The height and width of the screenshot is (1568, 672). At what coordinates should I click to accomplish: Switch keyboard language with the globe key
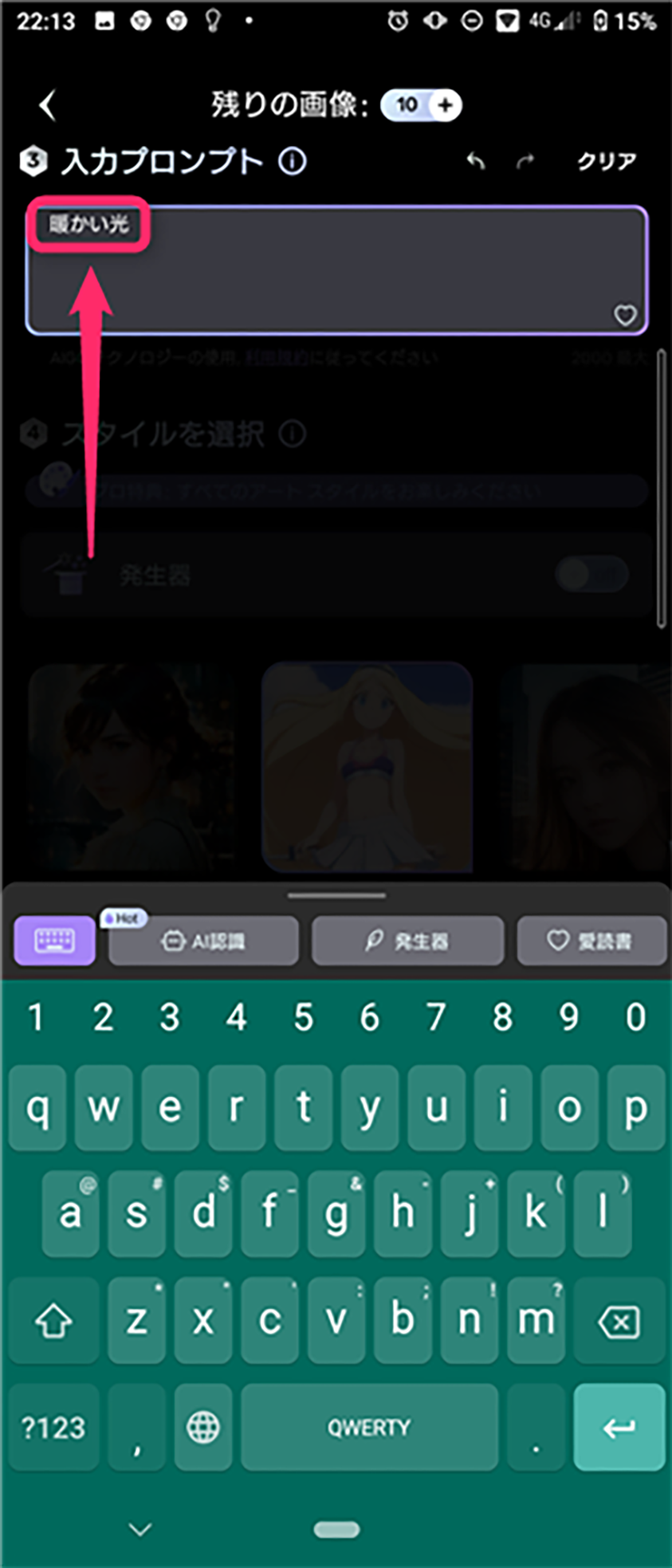[202, 1427]
